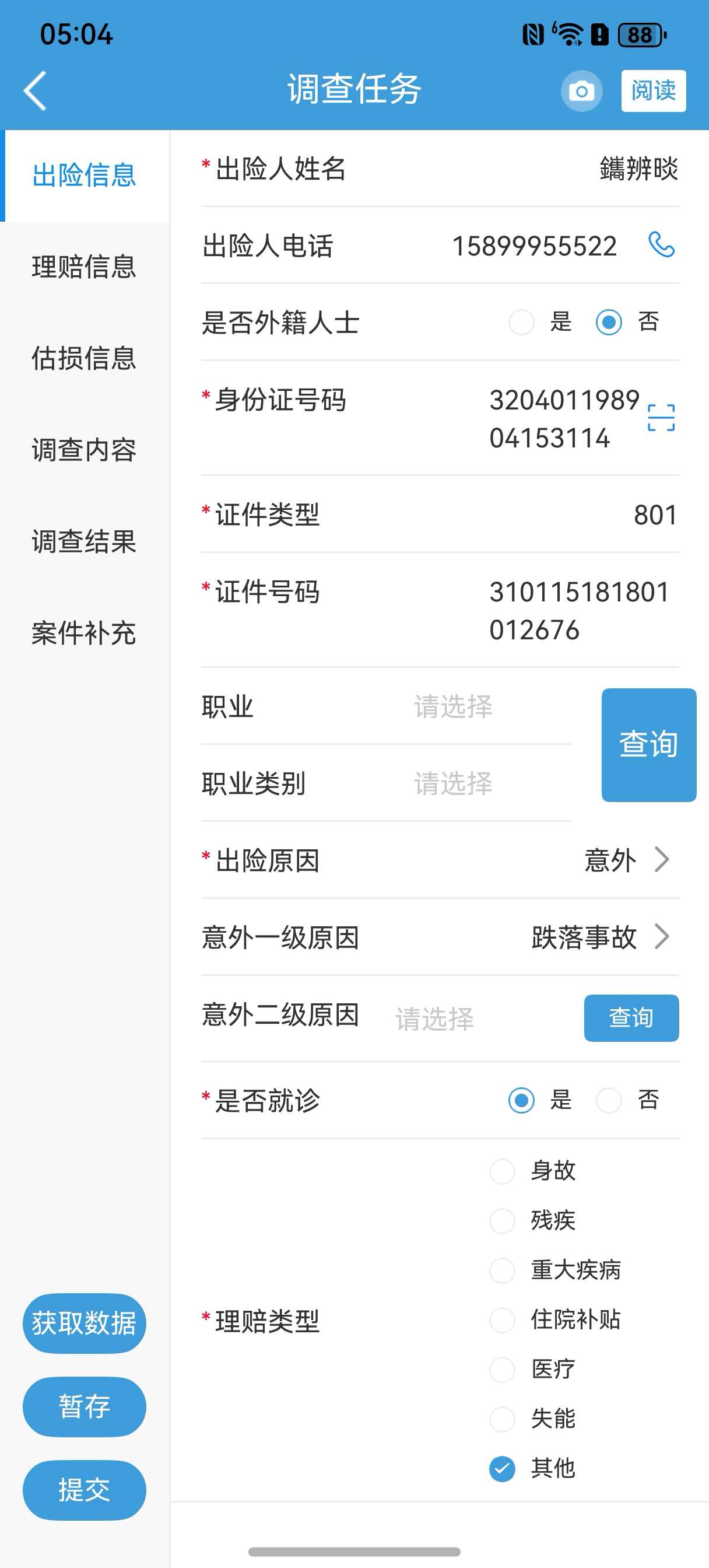Screen dimensions: 709x1568
Task: Open the 出险原因 picker
Action: tap(440, 860)
